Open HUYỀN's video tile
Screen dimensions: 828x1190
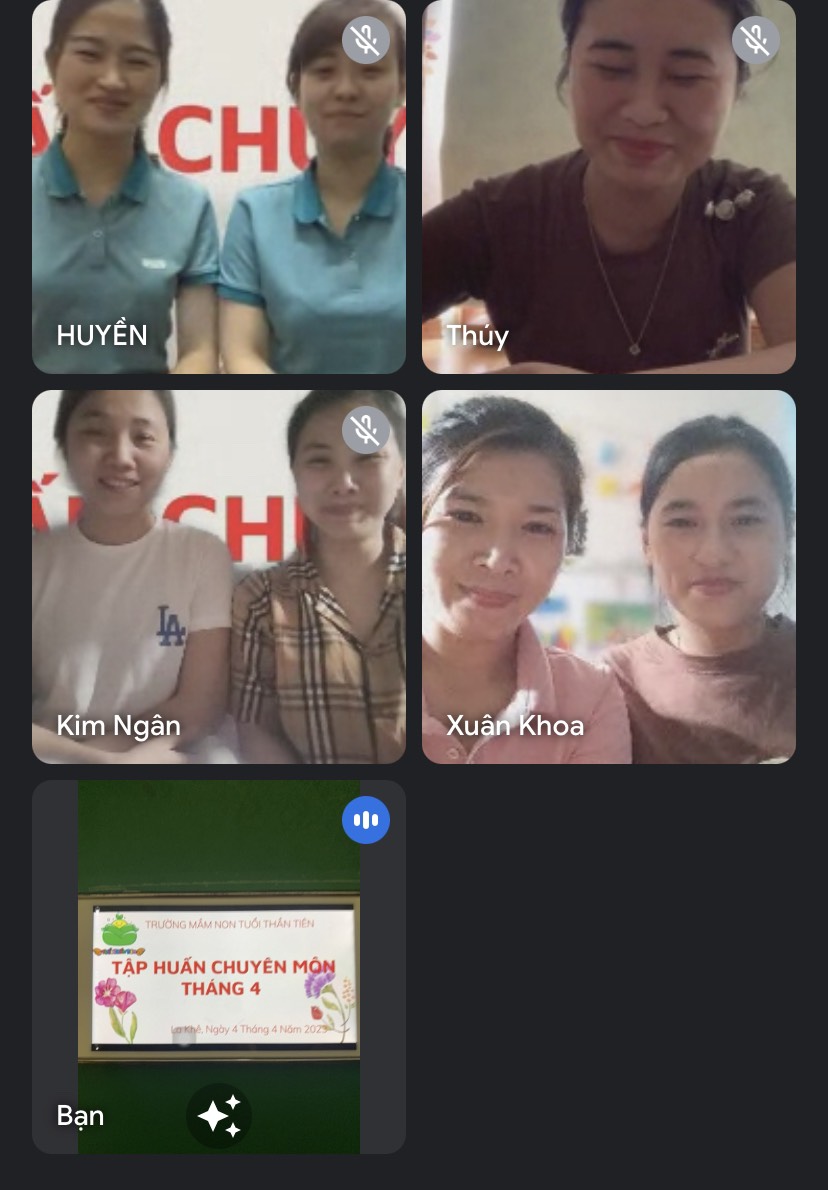click(218, 187)
